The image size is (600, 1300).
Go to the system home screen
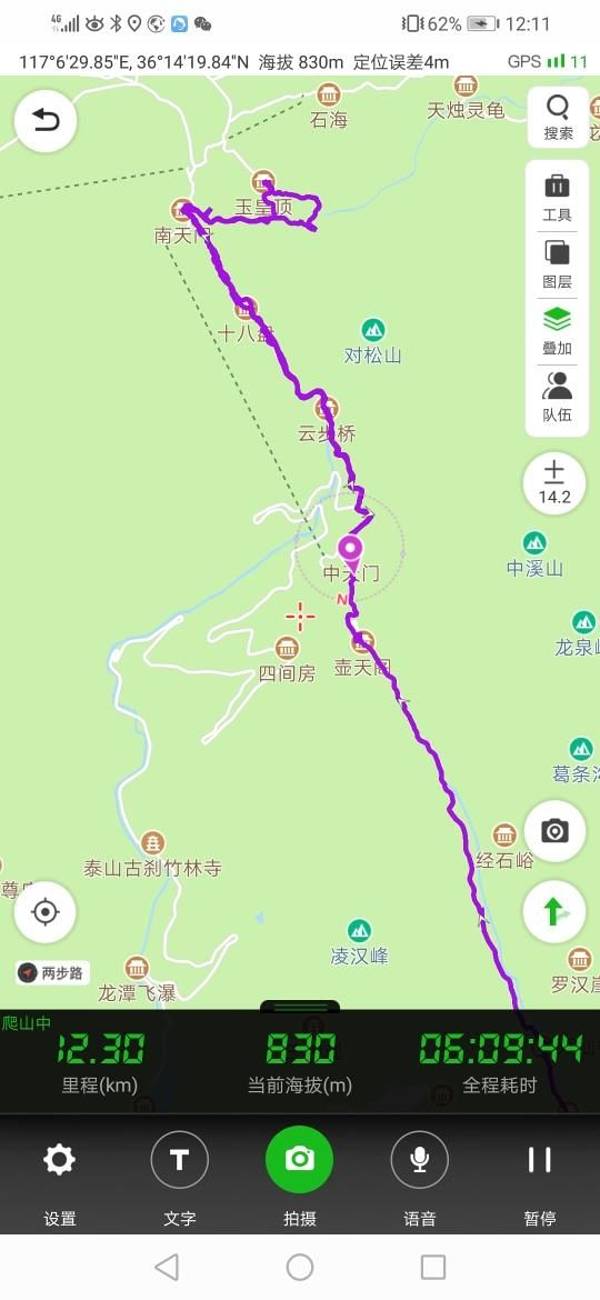click(300, 1267)
